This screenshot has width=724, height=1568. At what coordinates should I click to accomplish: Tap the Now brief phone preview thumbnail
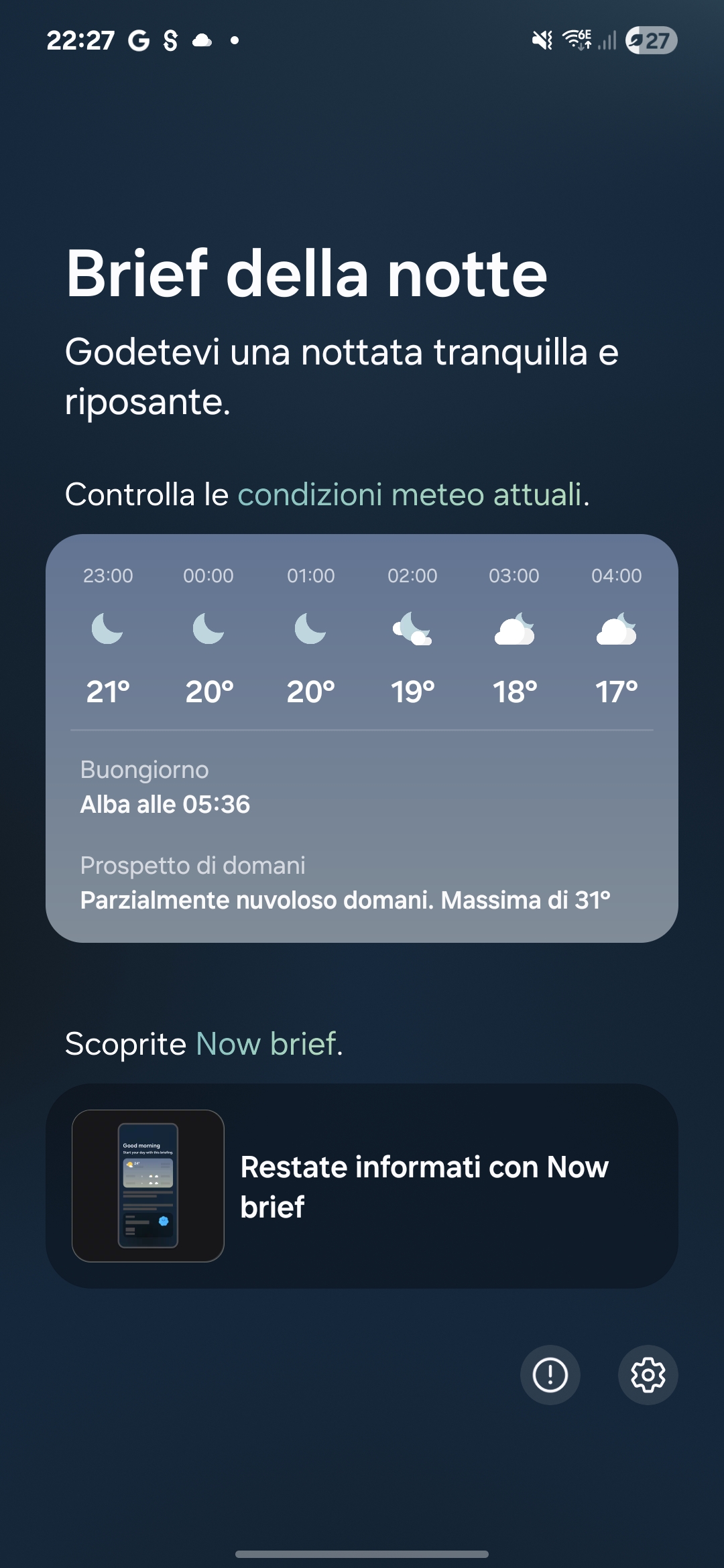coord(148,1185)
